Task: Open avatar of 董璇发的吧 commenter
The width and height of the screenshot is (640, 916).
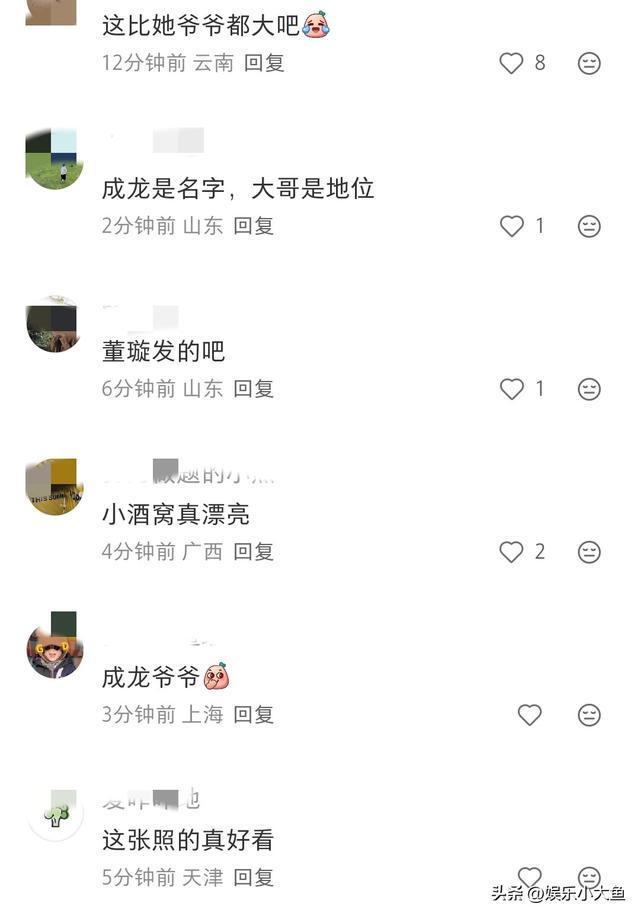Action: pos(54,326)
